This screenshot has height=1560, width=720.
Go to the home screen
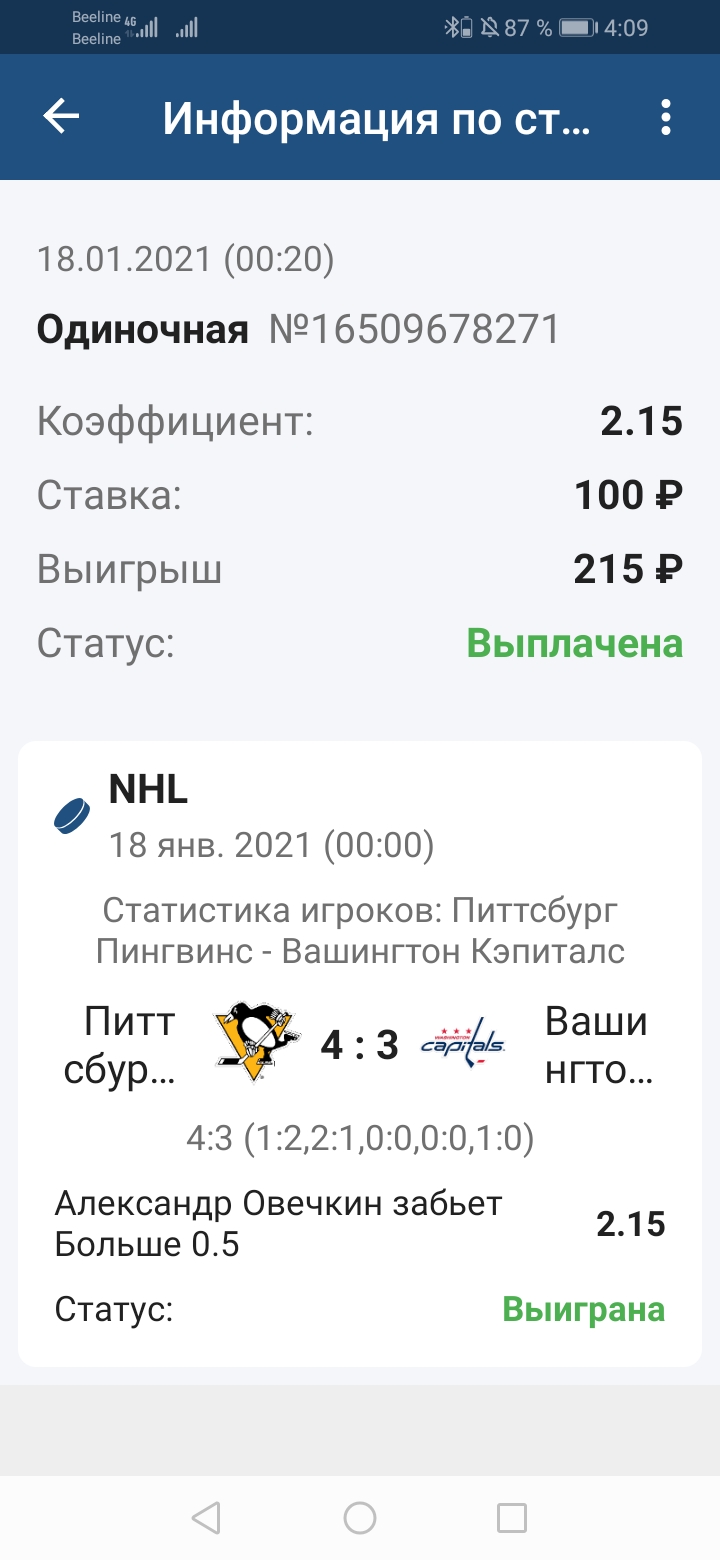pyautogui.click(x=360, y=1518)
